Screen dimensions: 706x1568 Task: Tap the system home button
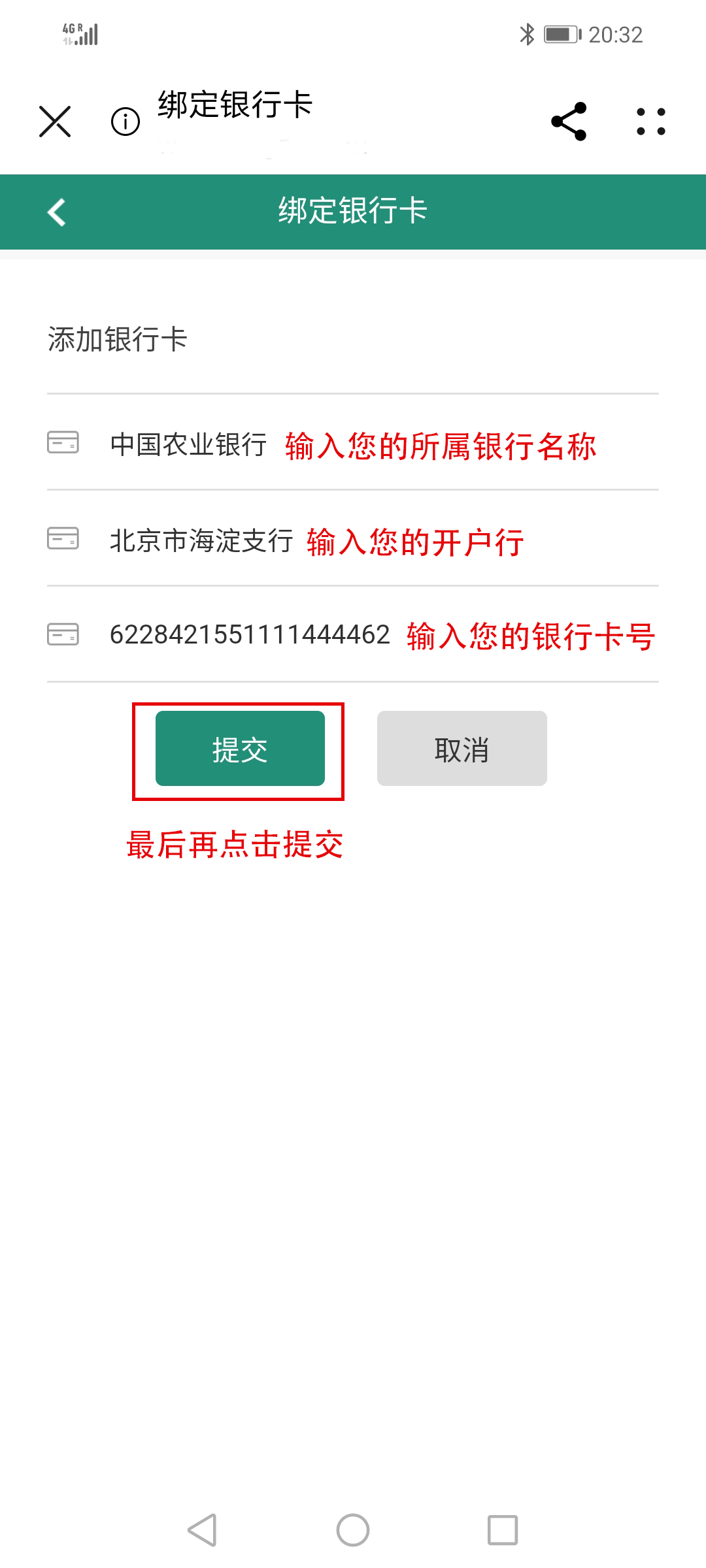pos(353,1530)
